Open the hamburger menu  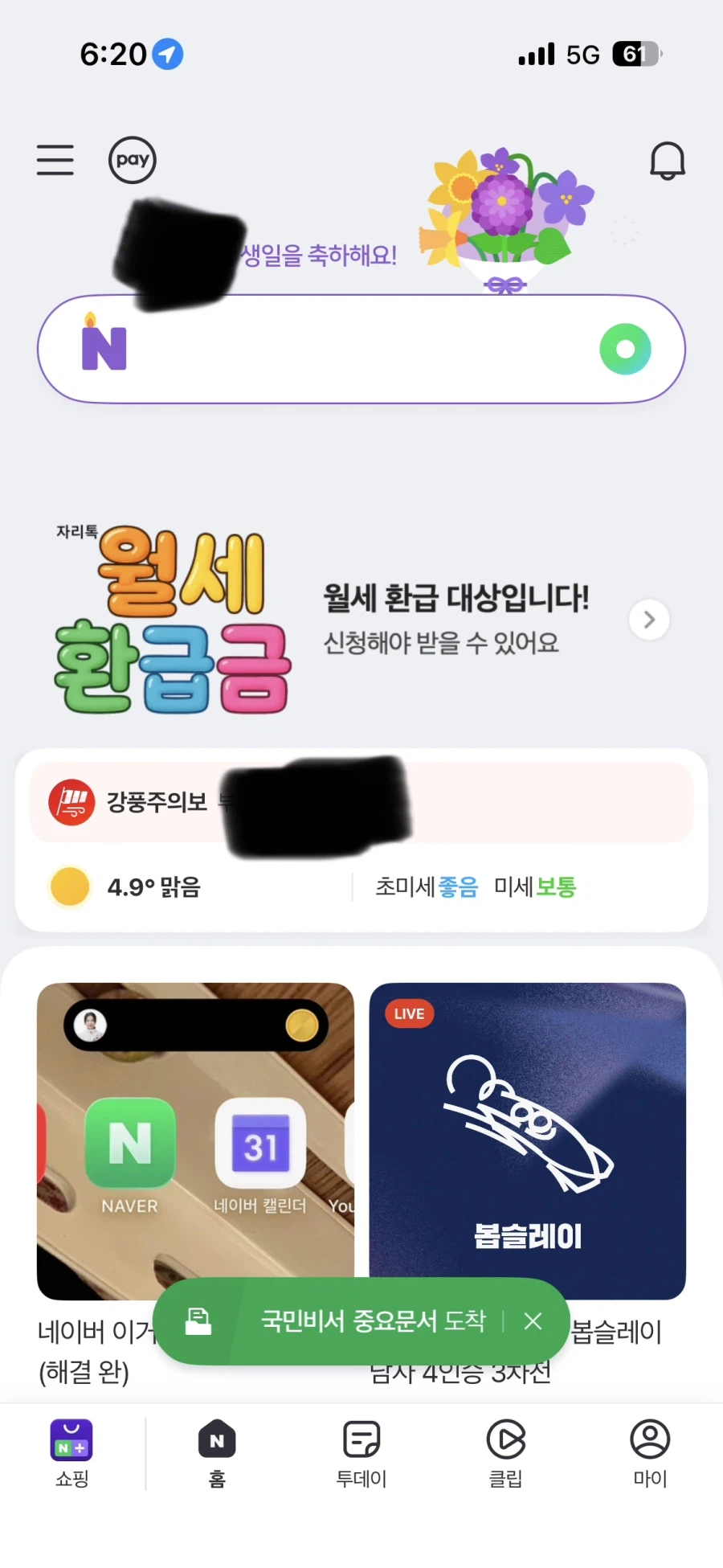point(55,160)
